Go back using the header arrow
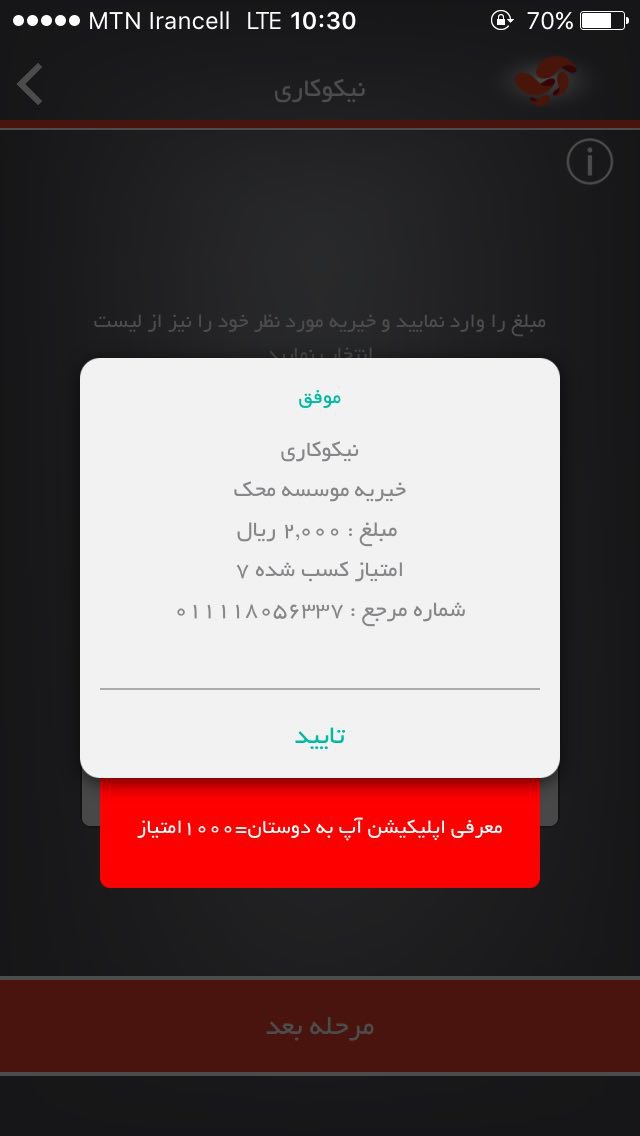640x1136 pixels. [30, 85]
